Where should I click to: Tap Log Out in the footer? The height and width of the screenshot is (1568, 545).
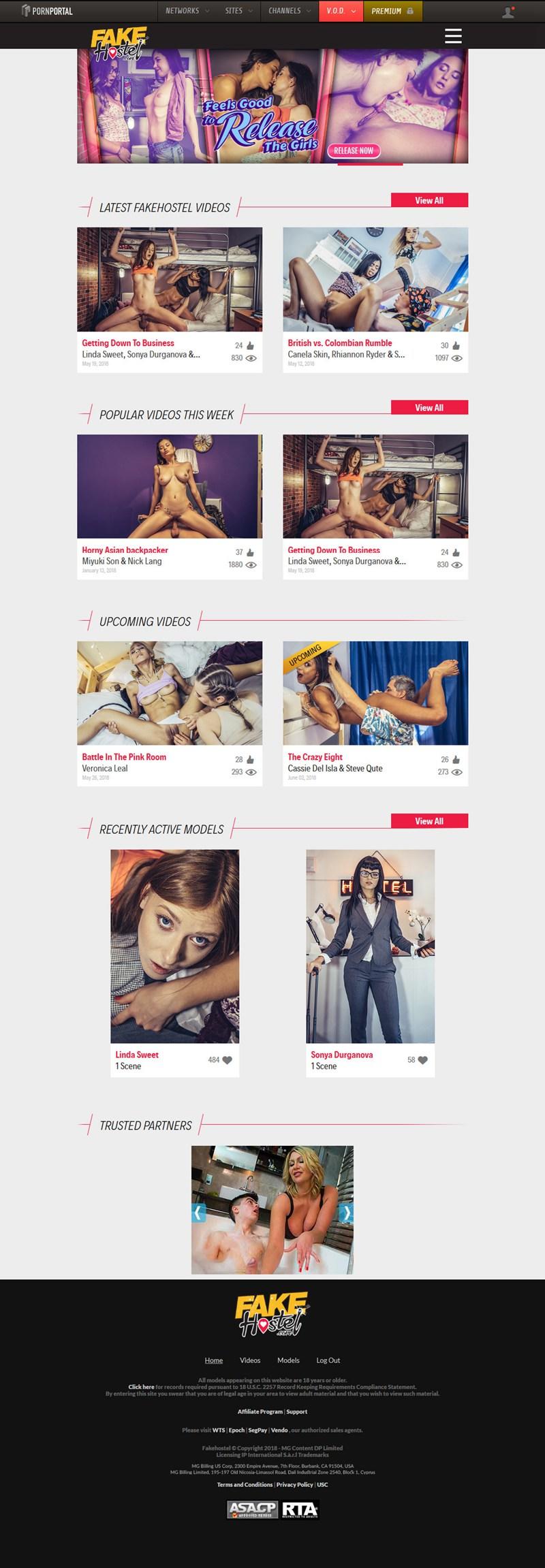pos(328,1360)
